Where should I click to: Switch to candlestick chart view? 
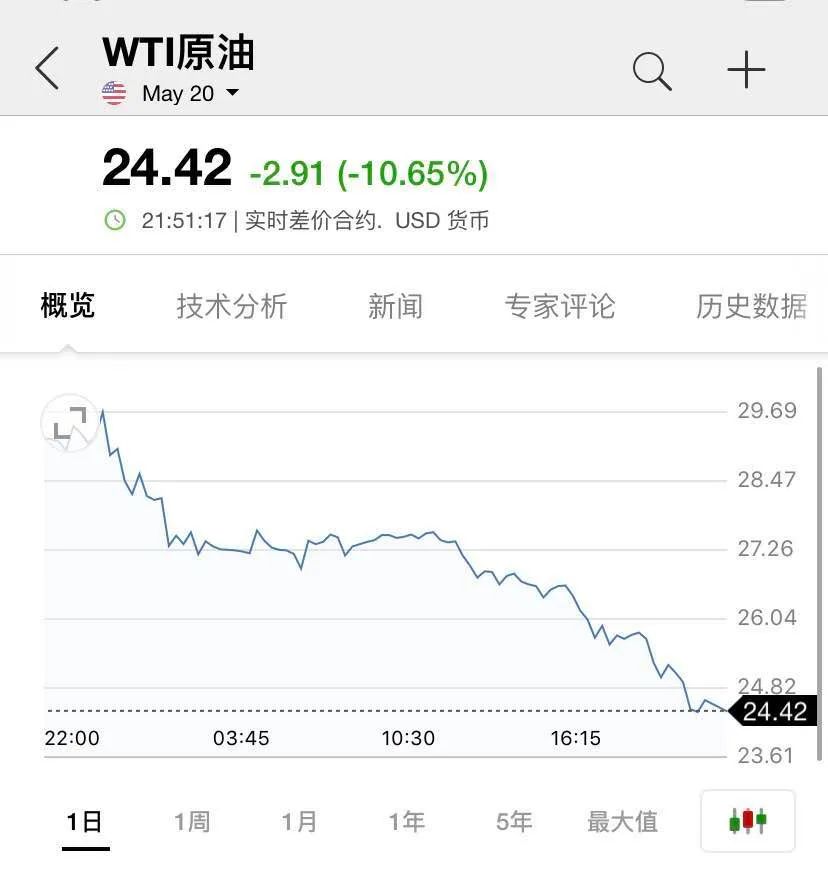pyautogui.click(x=748, y=822)
